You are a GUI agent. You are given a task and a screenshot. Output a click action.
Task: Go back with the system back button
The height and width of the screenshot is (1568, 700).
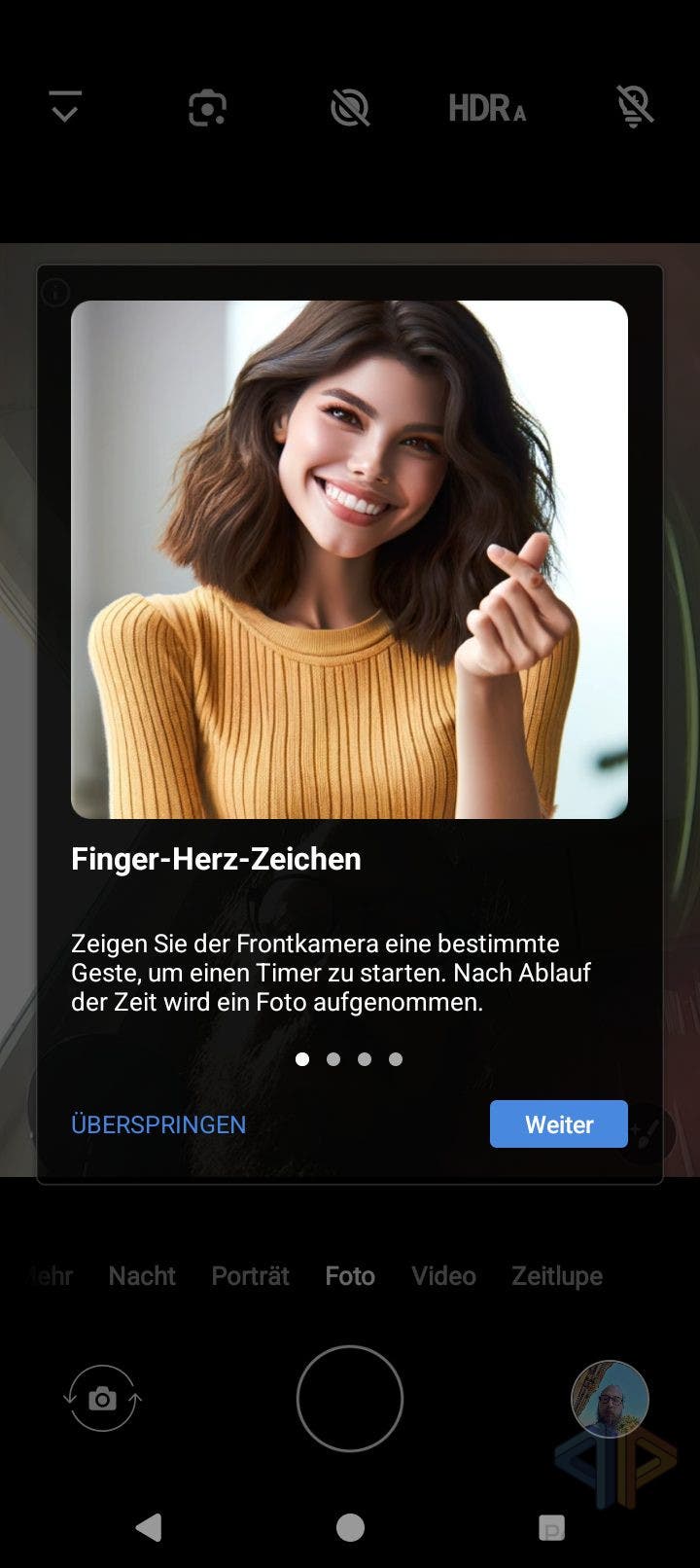[149, 1527]
